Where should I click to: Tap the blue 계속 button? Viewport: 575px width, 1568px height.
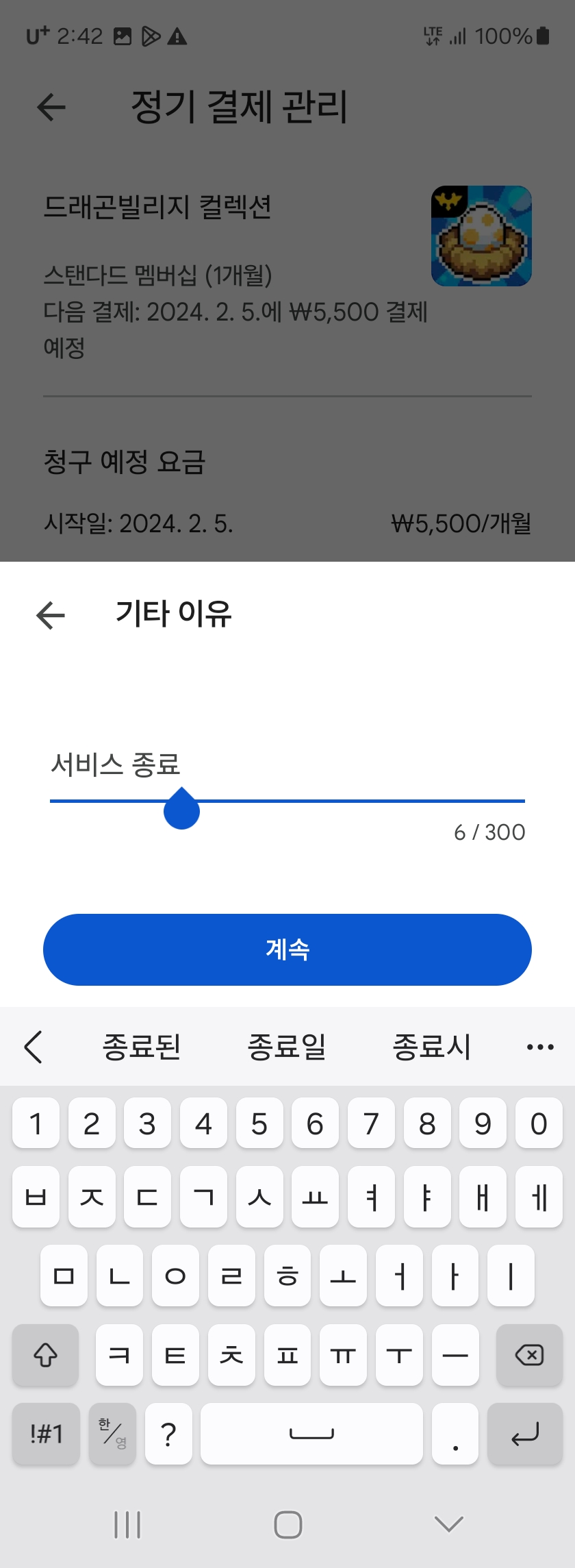(x=287, y=949)
